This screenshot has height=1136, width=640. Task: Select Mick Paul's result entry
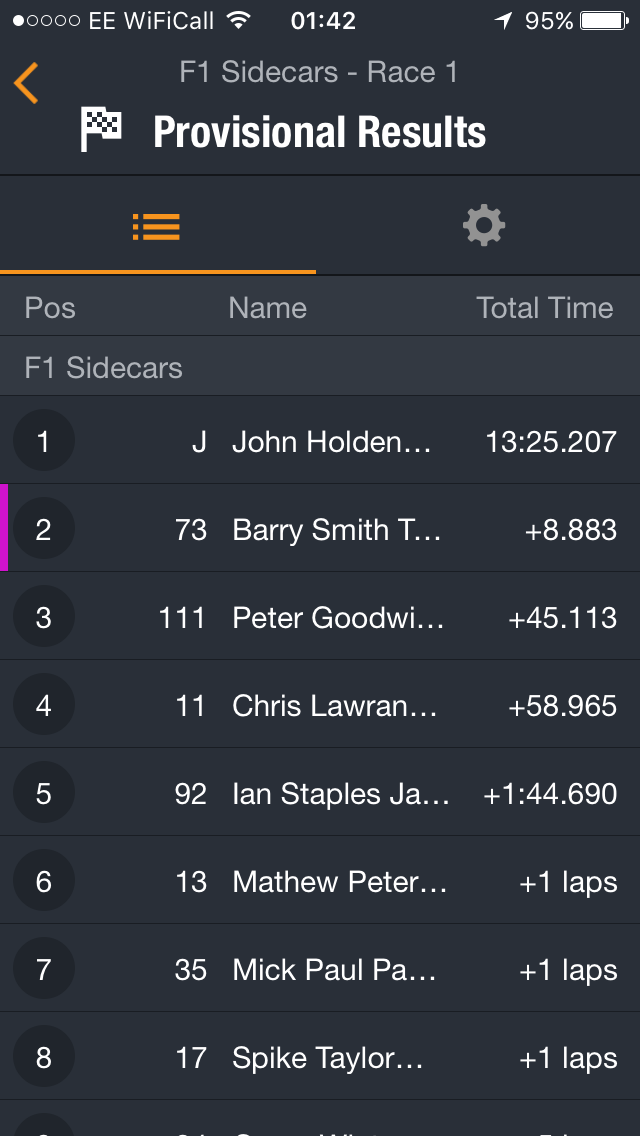tap(320, 969)
